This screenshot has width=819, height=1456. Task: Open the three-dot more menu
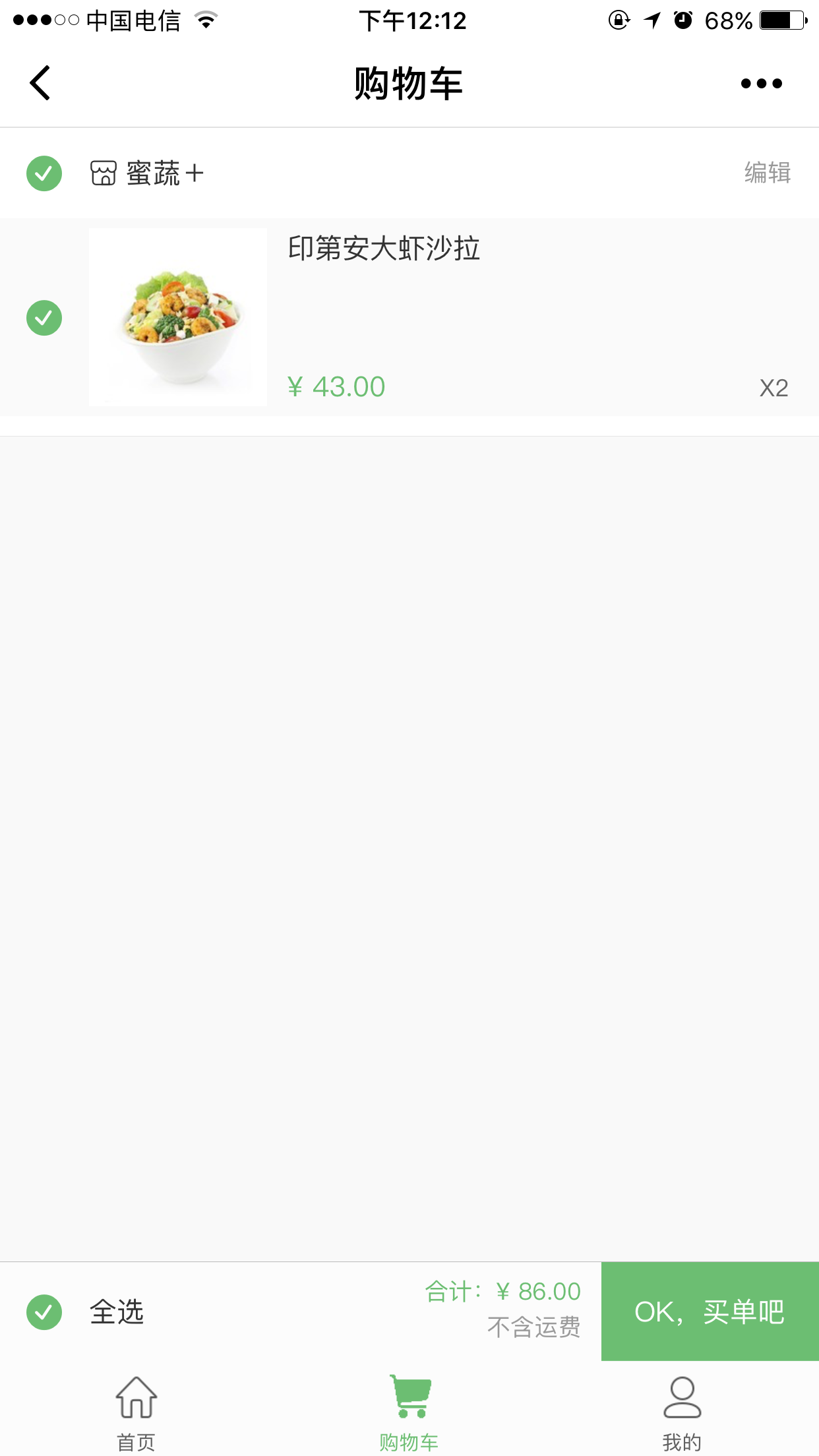761,84
